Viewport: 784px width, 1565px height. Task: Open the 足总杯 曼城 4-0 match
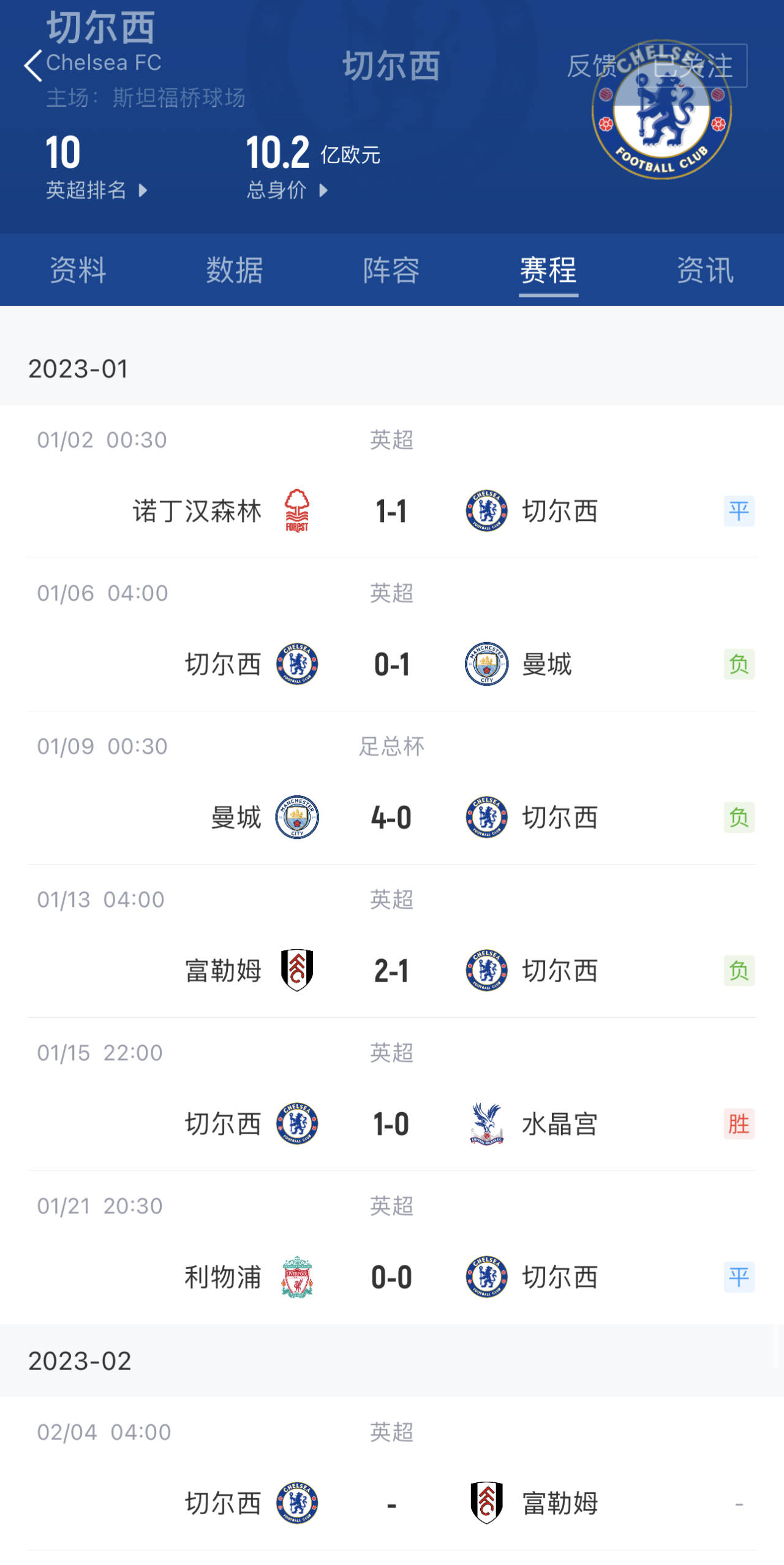click(392, 788)
